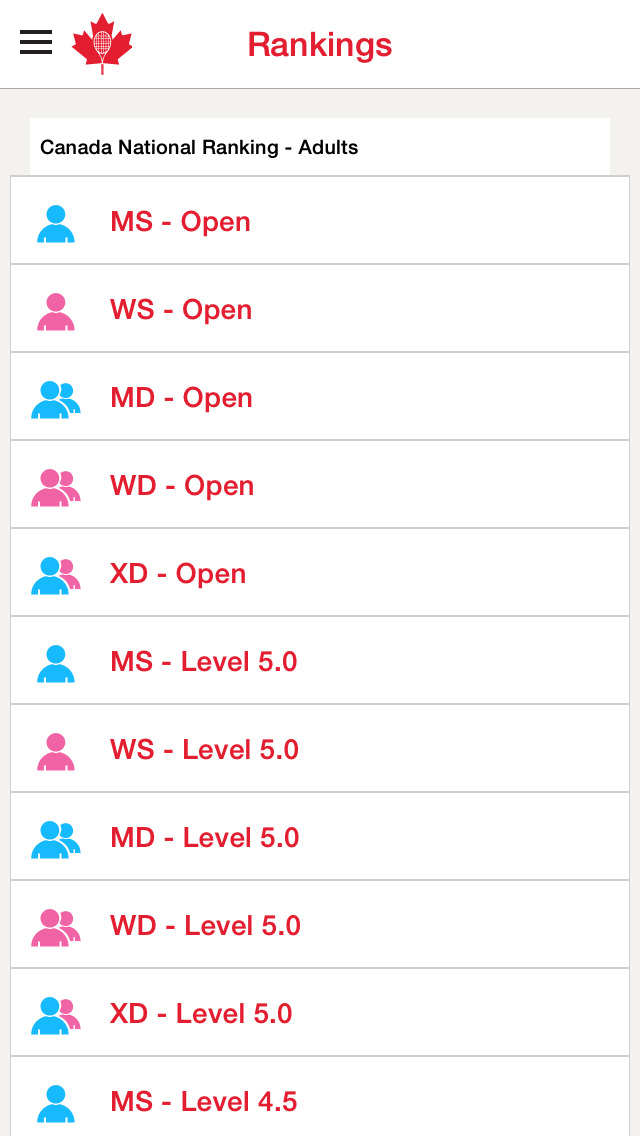Open WS - Open rankings
The image size is (640, 1136).
point(320,309)
